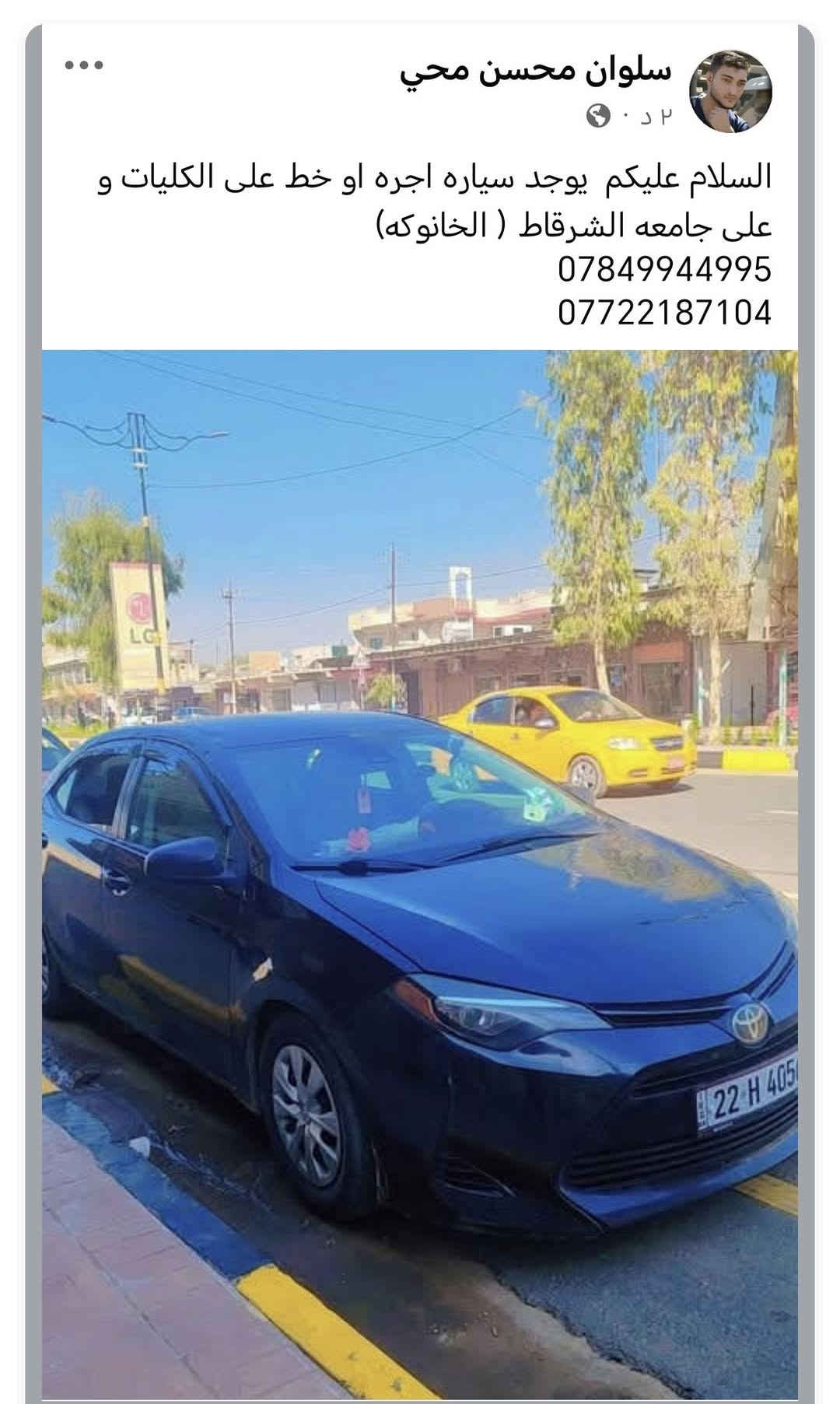
Task: Call the phone number 07722187104
Action: pos(664,313)
